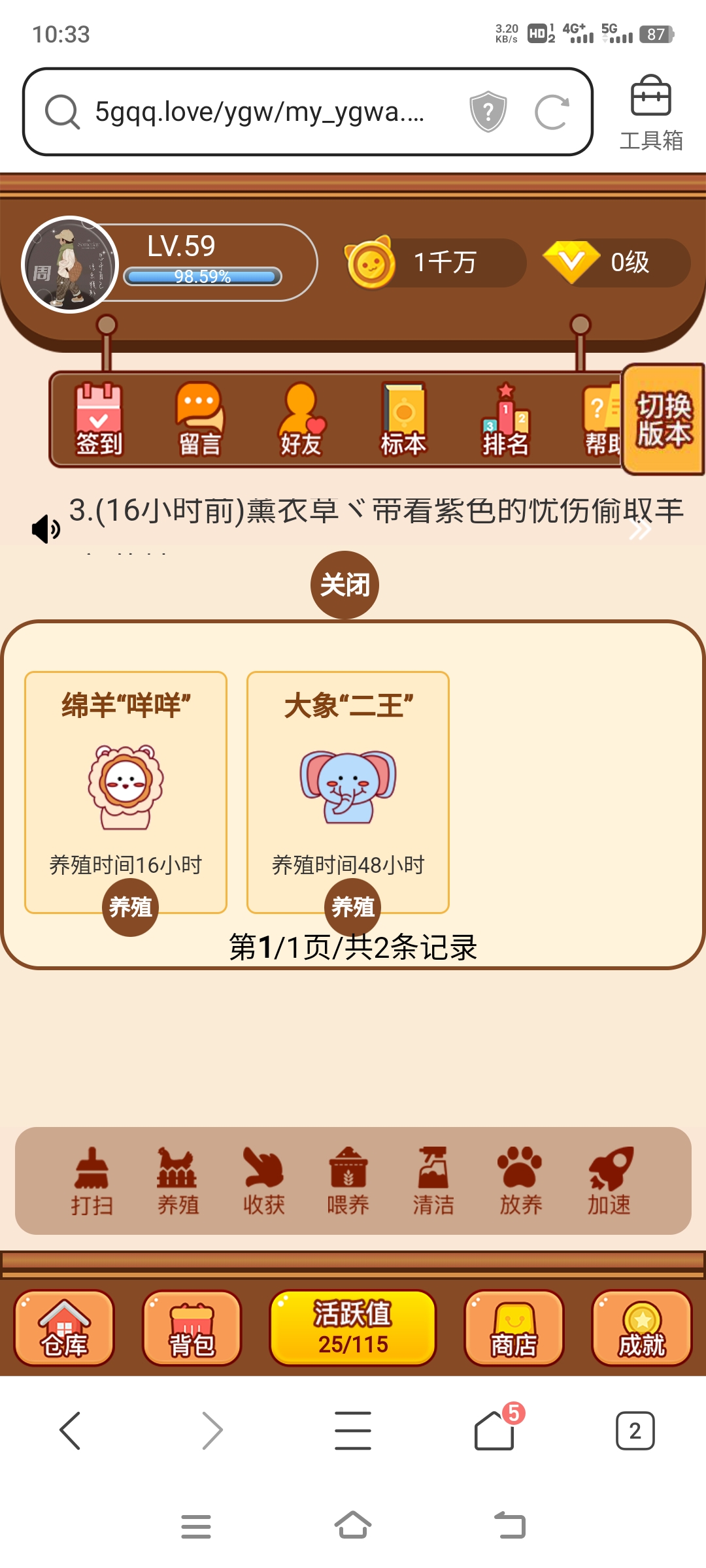Screen dimensions: 706x1568
Task: Switch to the 标本 specimen tab
Action: pyautogui.click(x=402, y=418)
